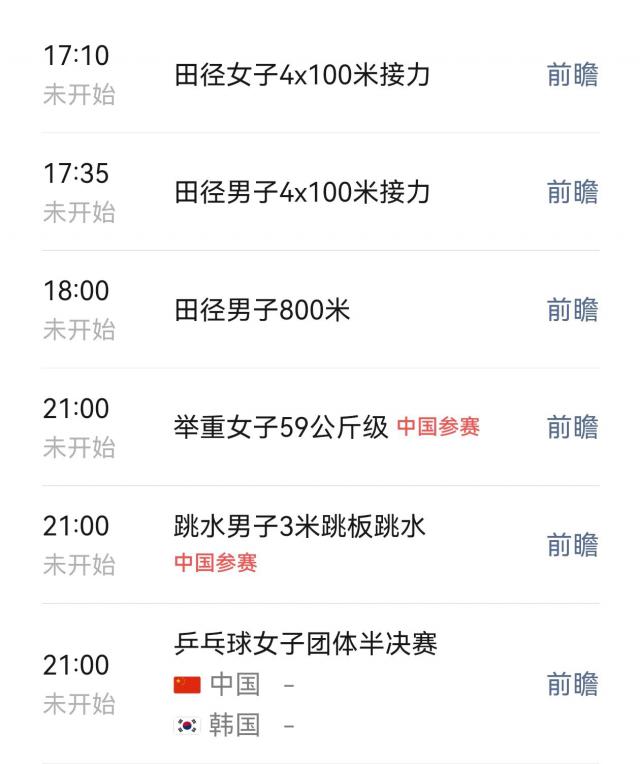The width and height of the screenshot is (640, 764).
Task: Open 前瞻 for 田径女子4x100米接力
Action: (x=572, y=75)
